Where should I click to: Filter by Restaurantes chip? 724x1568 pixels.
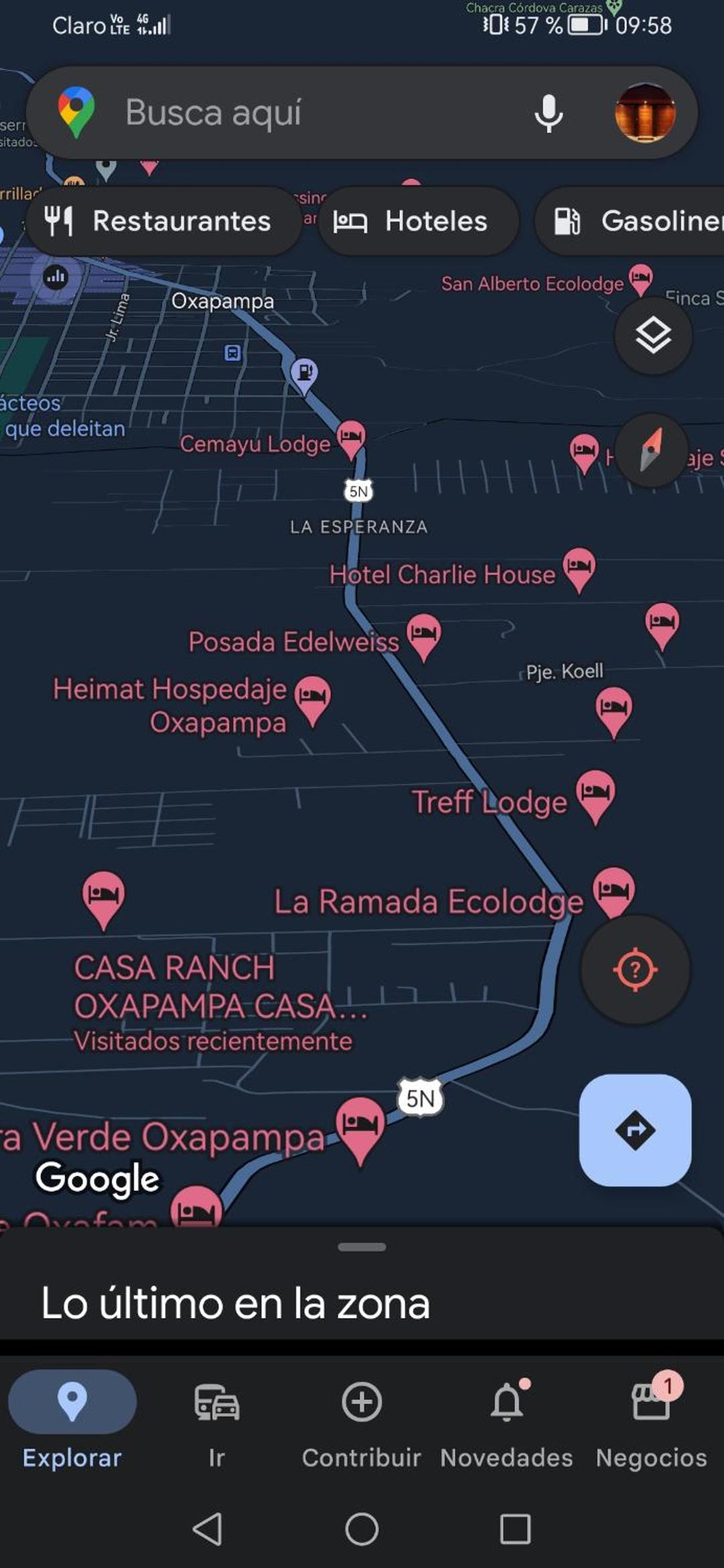pos(164,221)
